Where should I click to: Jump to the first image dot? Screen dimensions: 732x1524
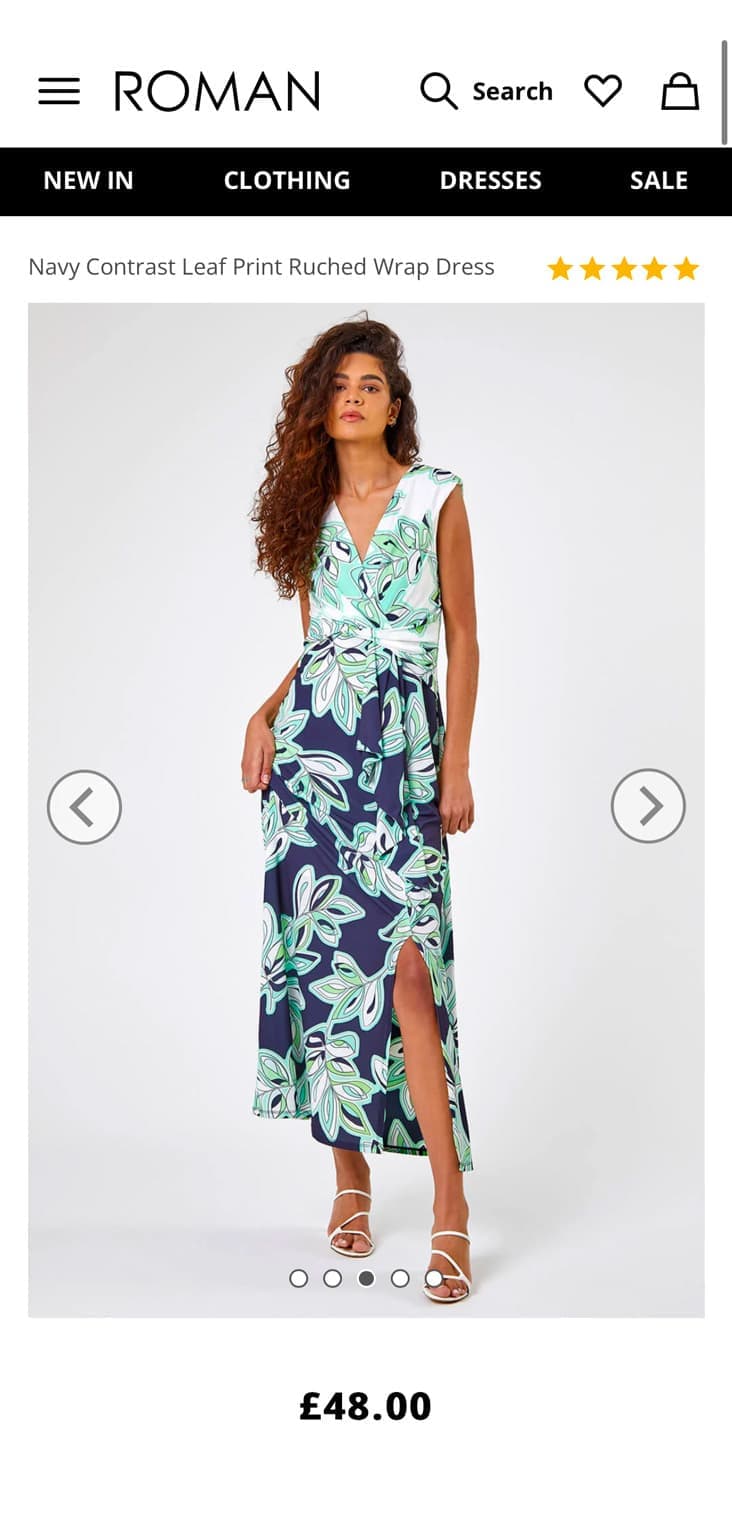(x=298, y=1278)
